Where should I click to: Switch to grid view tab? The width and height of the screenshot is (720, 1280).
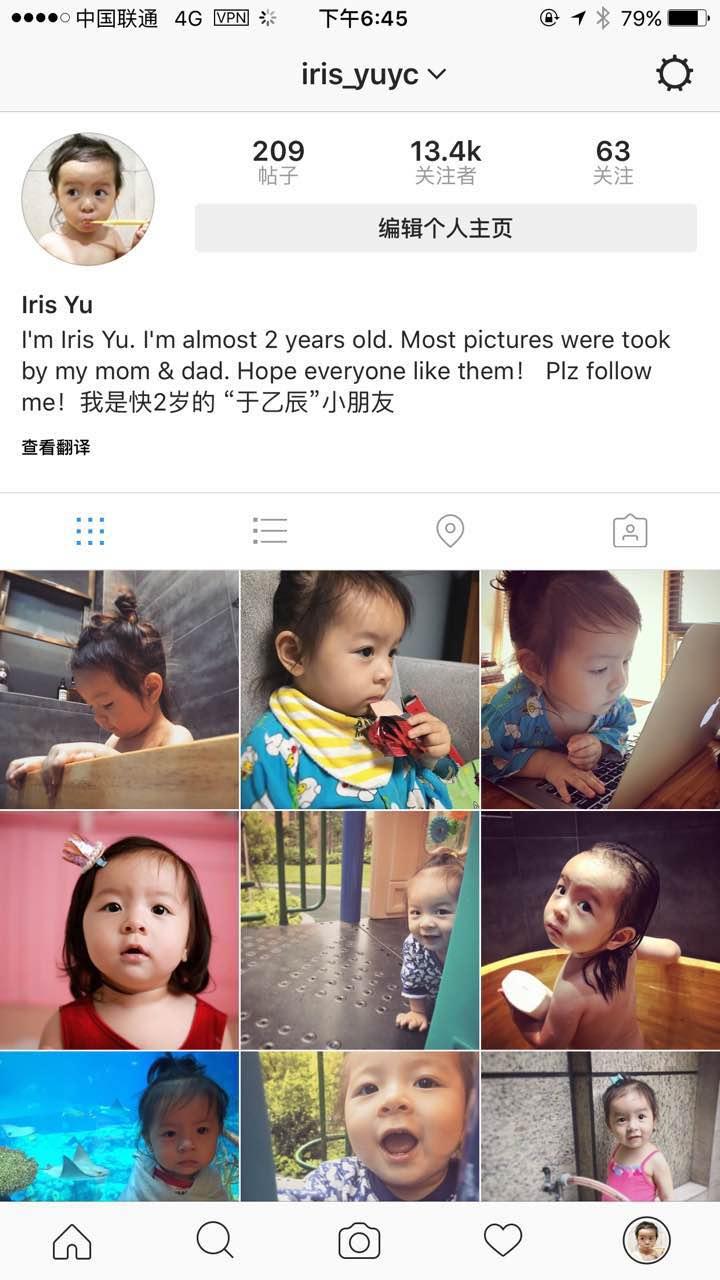pyautogui.click(x=90, y=531)
